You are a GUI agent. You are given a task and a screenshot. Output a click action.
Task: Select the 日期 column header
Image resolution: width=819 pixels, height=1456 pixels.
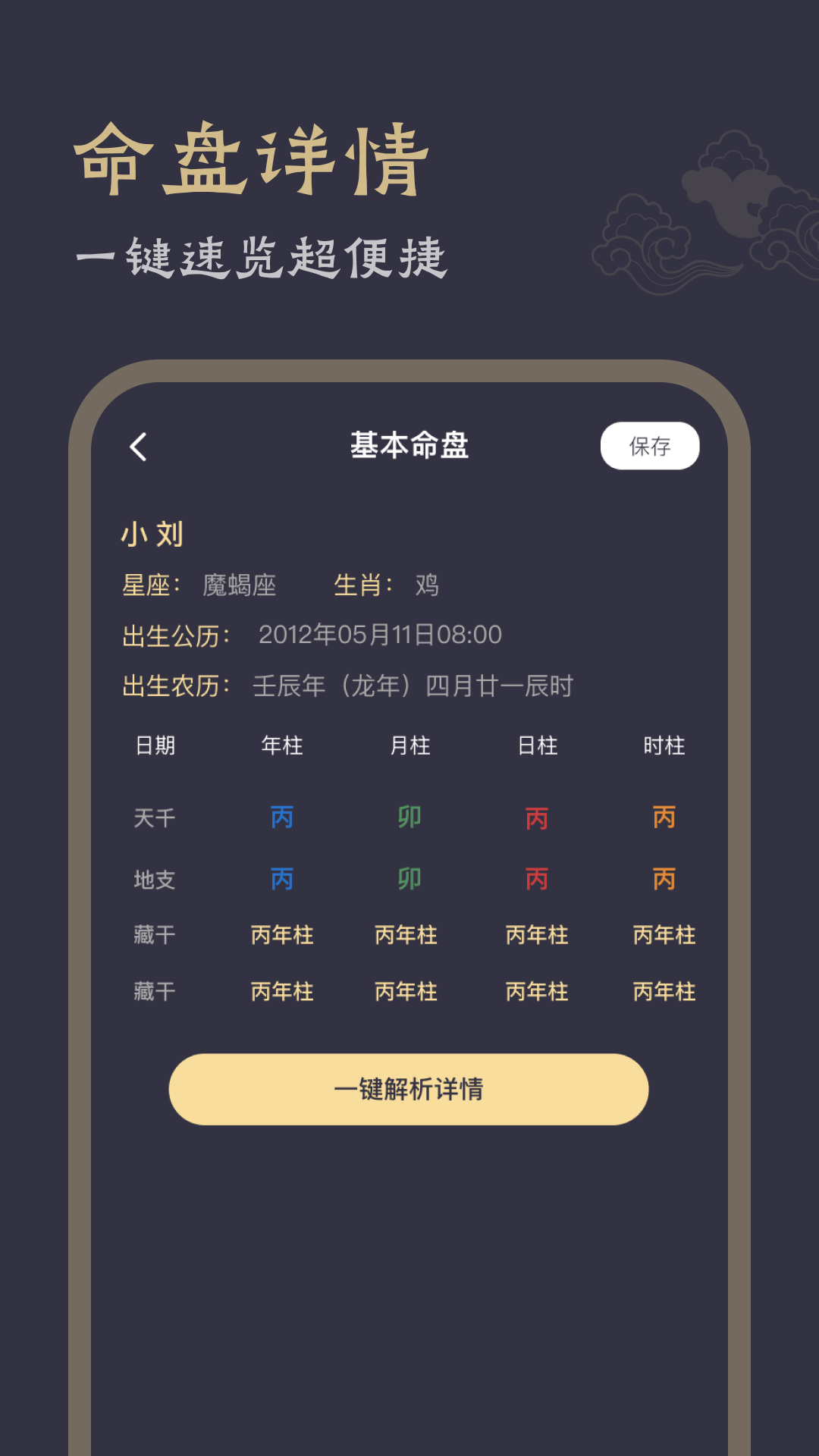153,745
